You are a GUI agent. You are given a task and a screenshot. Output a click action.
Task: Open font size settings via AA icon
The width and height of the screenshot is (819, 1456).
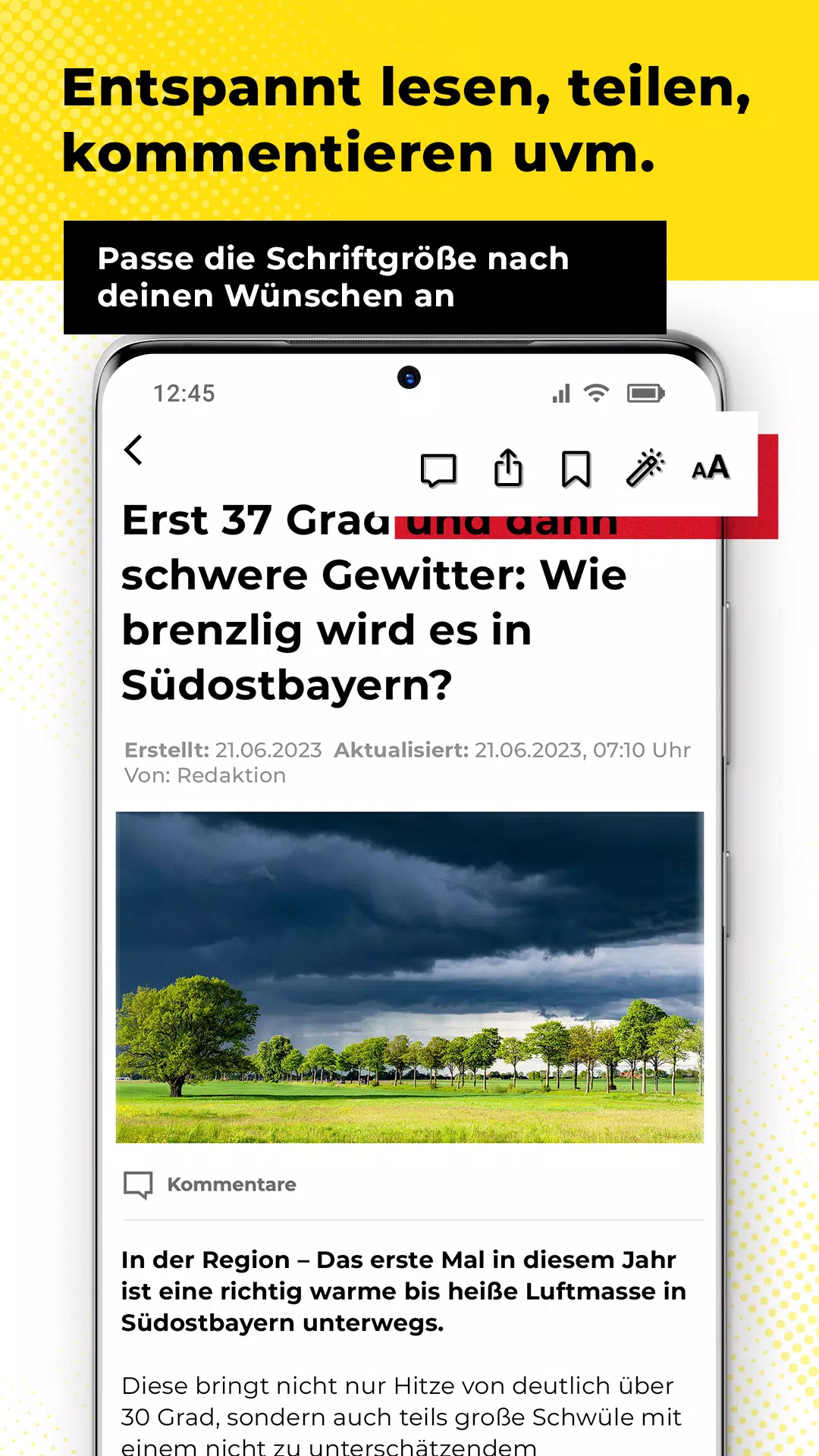[x=710, y=469]
